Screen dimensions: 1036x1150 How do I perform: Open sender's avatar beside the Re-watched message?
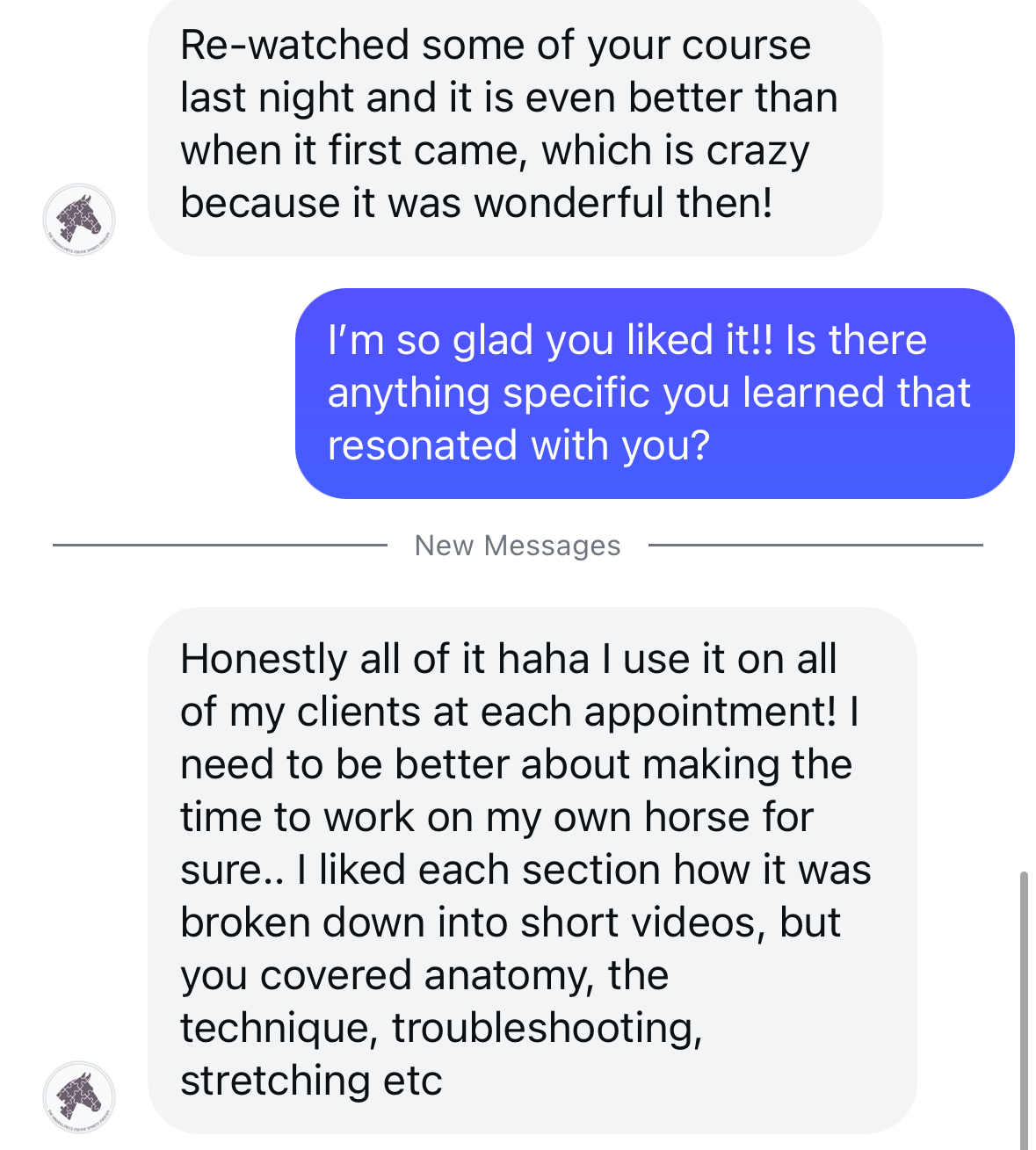[x=79, y=219]
